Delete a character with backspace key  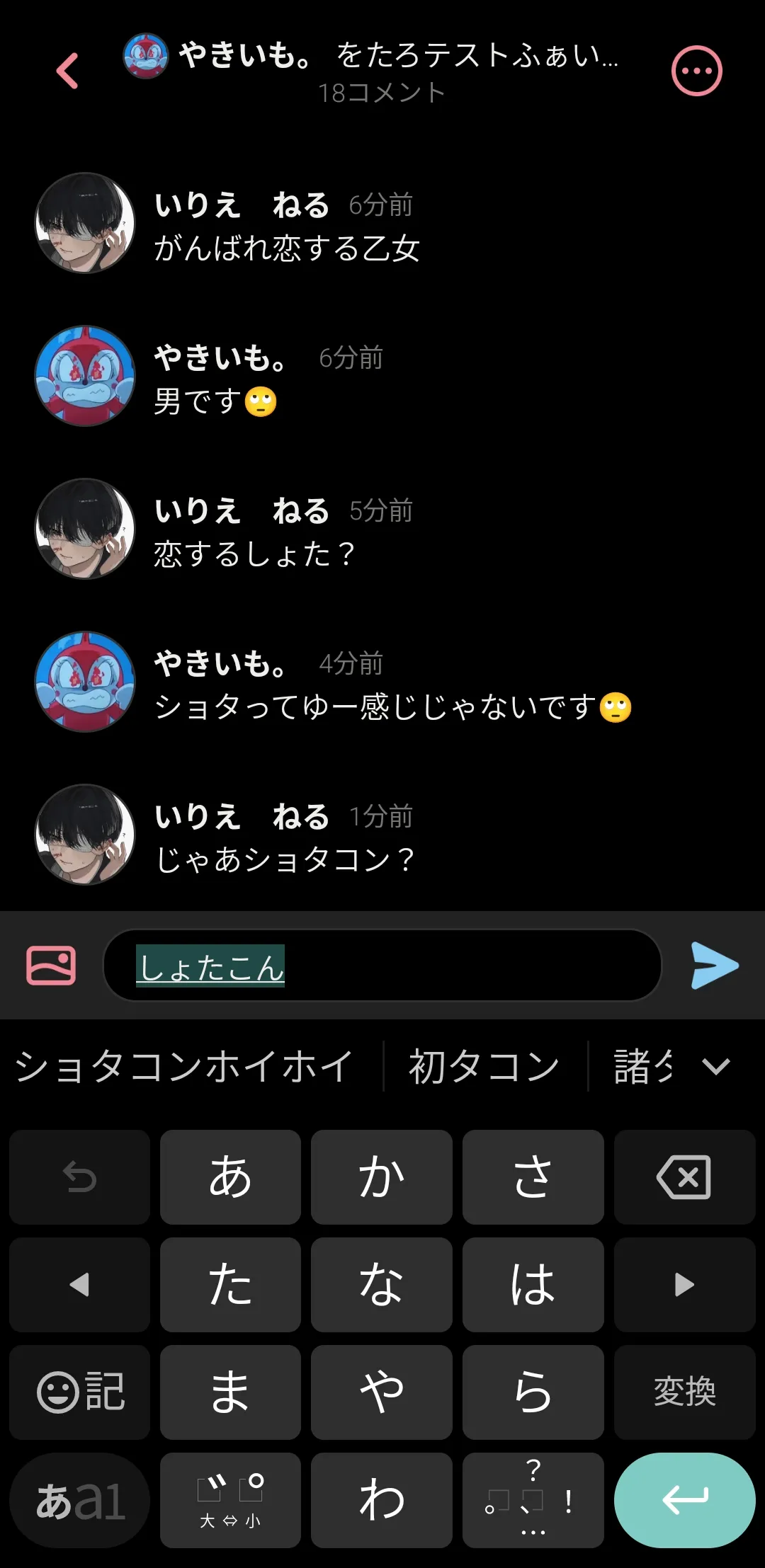point(684,1177)
